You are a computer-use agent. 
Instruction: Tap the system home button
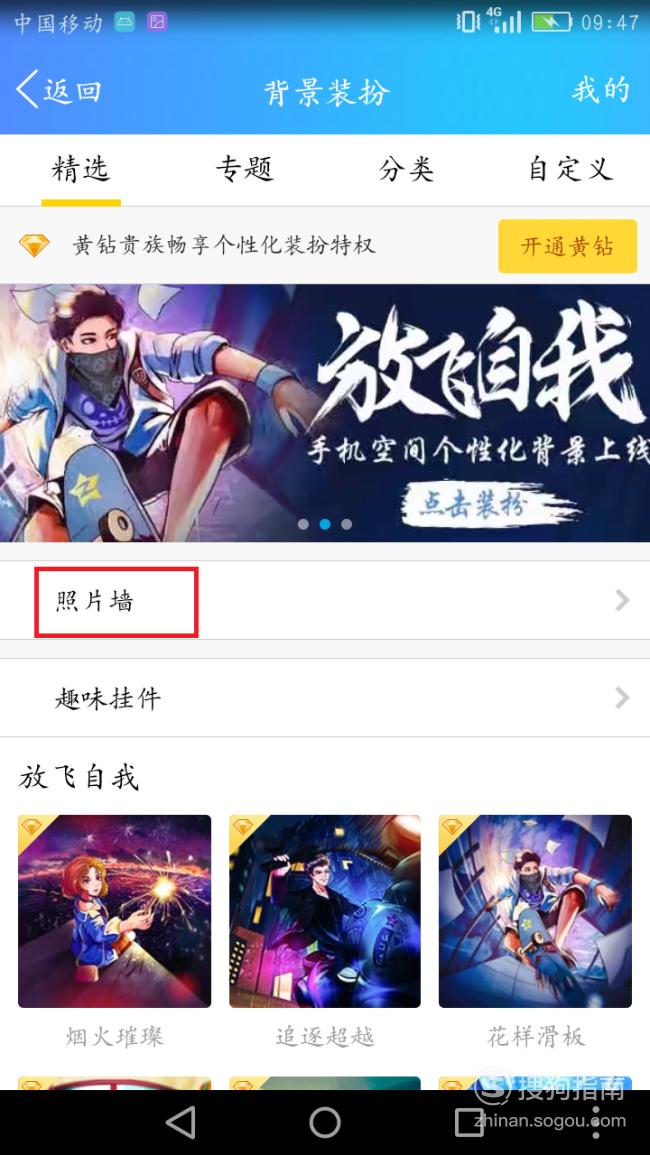tap(325, 1123)
